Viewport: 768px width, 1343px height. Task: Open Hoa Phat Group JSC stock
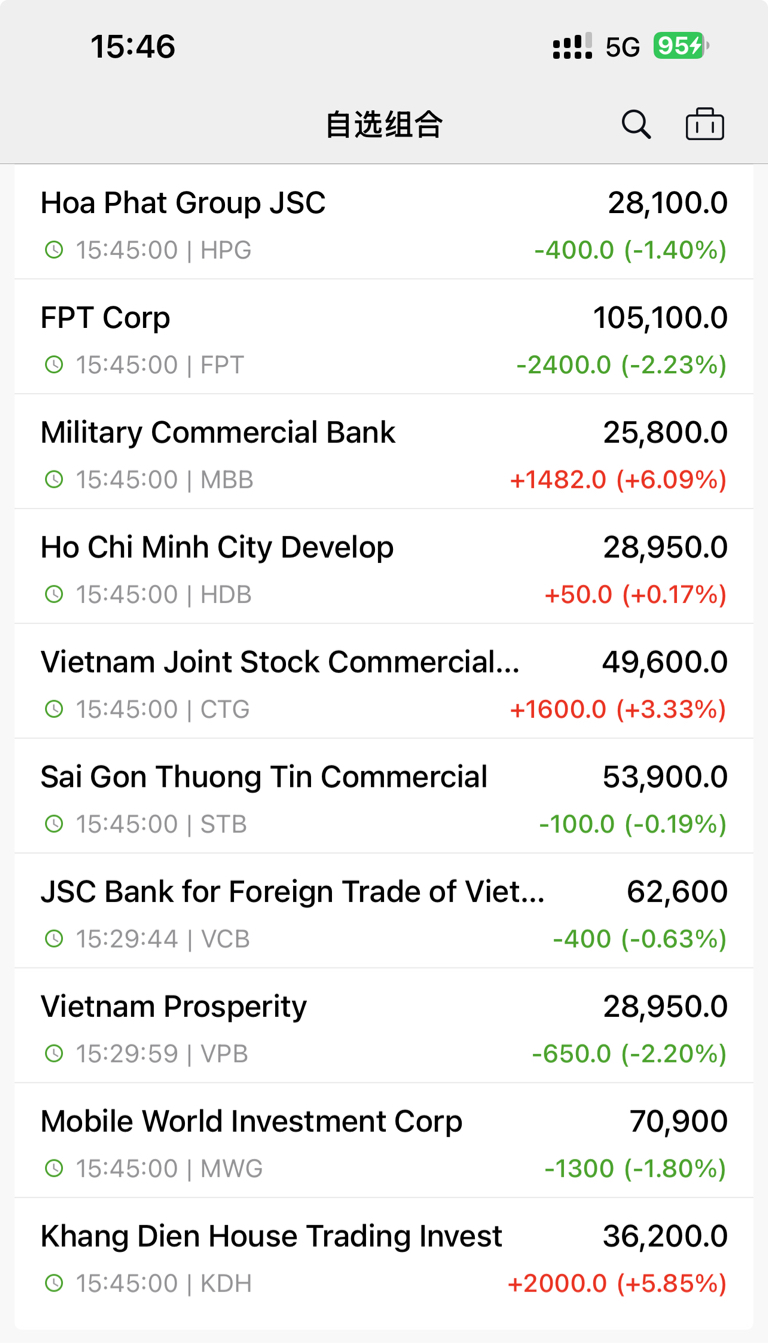[384, 223]
